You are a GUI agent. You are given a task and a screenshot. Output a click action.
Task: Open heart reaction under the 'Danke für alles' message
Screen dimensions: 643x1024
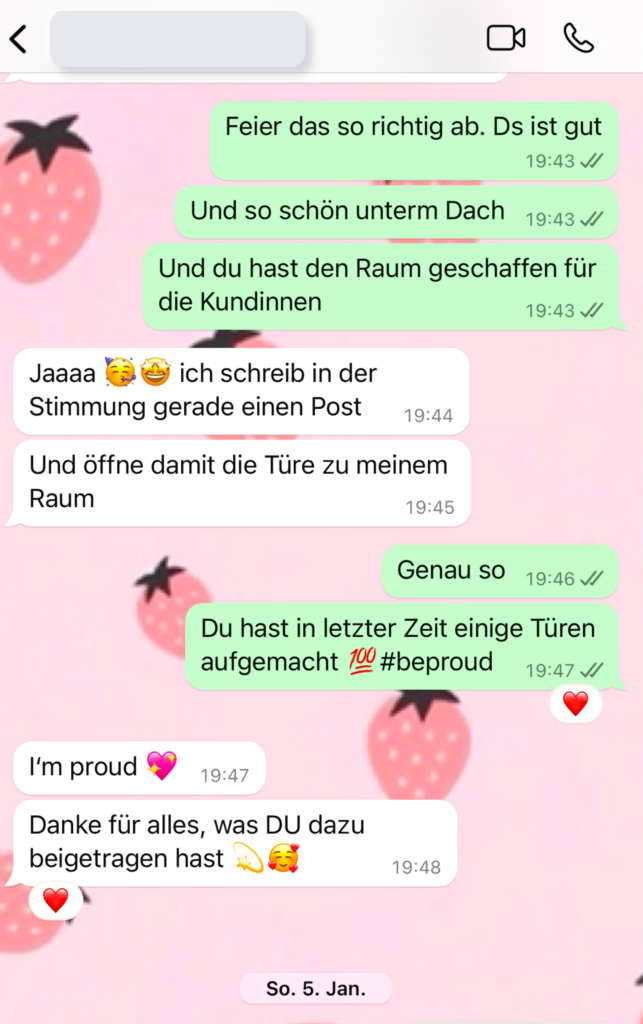pos(55,900)
